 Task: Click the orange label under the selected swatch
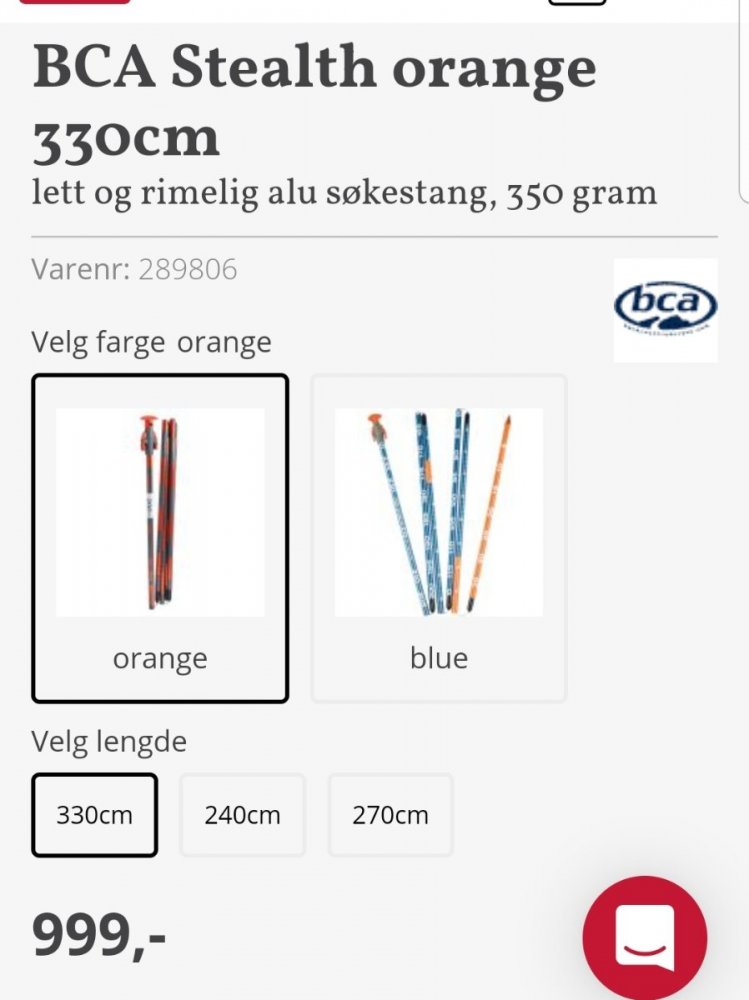coord(160,658)
